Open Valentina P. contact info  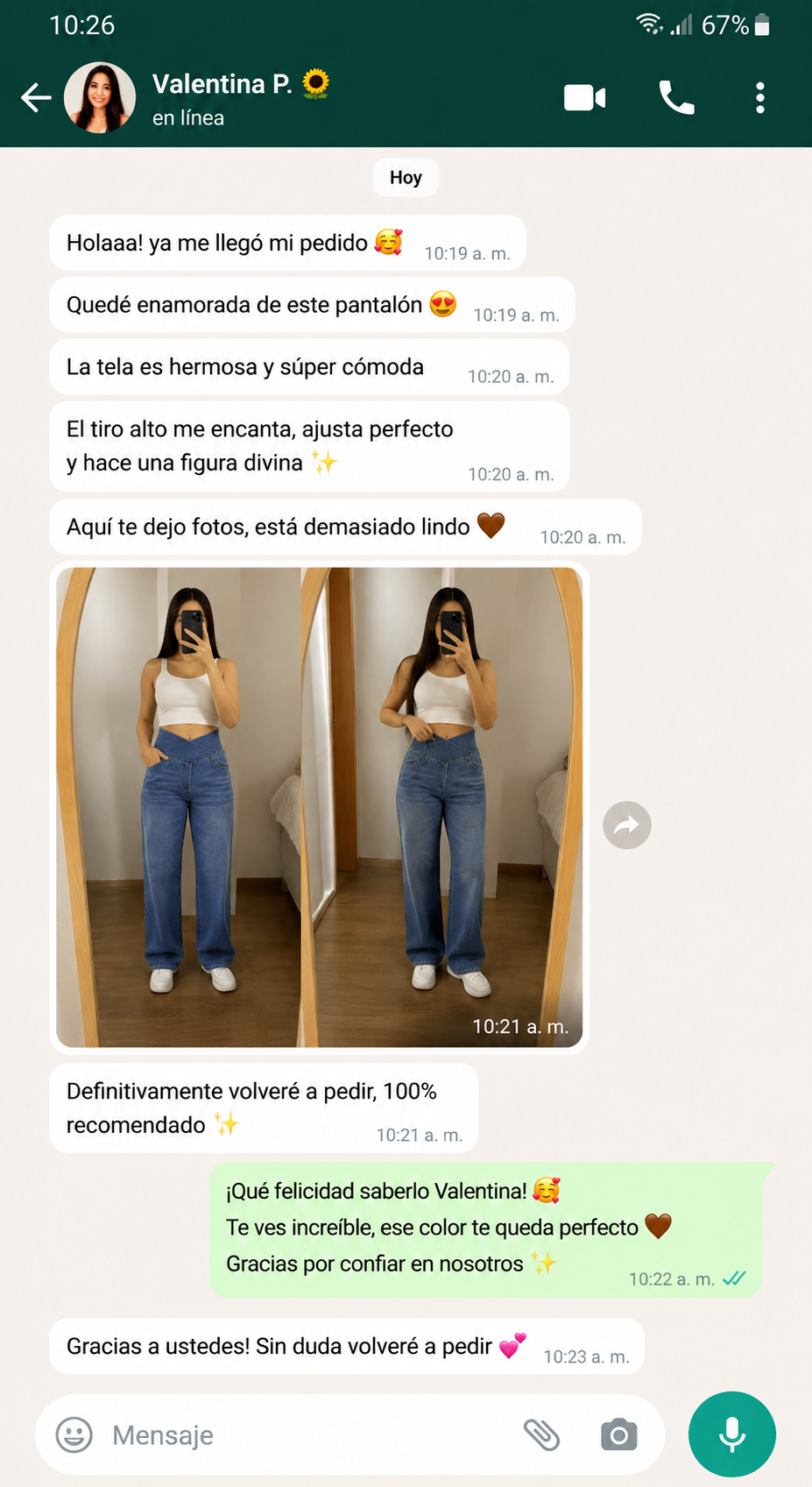pyautogui.click(x=241, y=98)
